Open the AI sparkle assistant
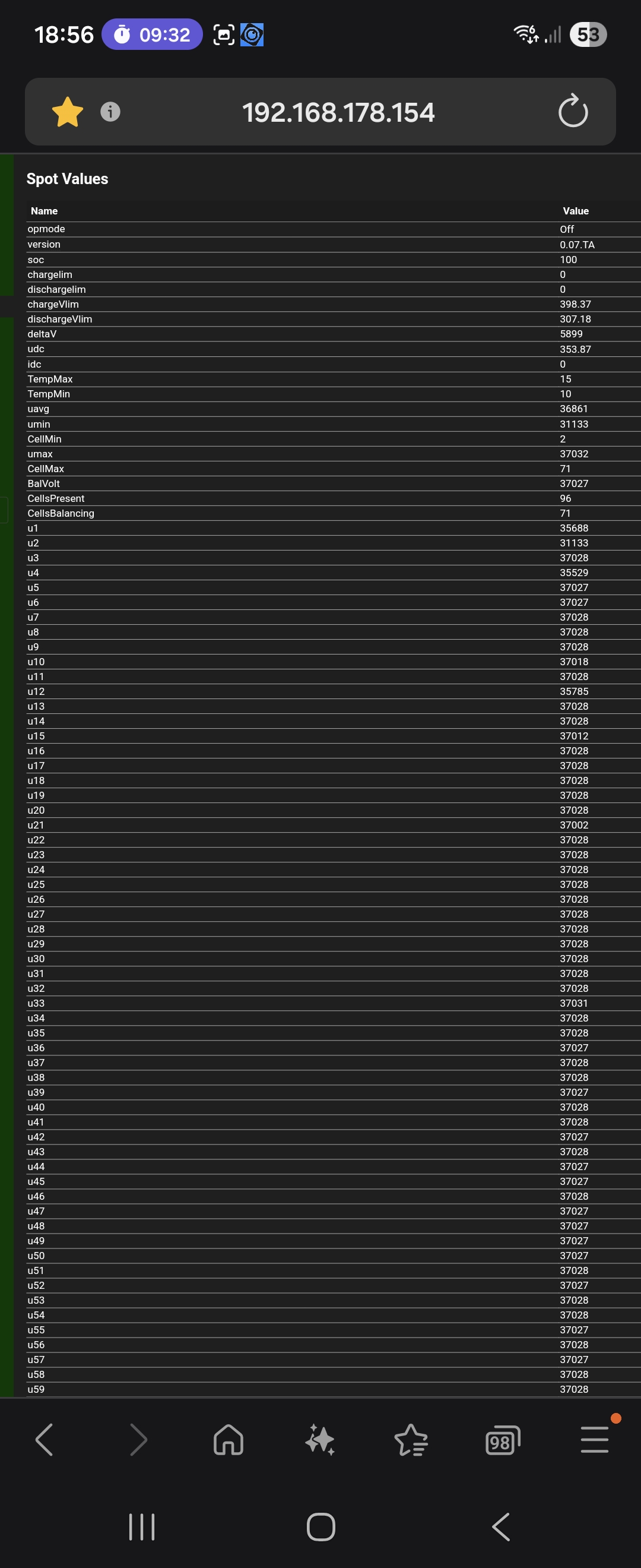Image resolution: width=641 pixels, height=1568 pixels. pos(320,1440)
